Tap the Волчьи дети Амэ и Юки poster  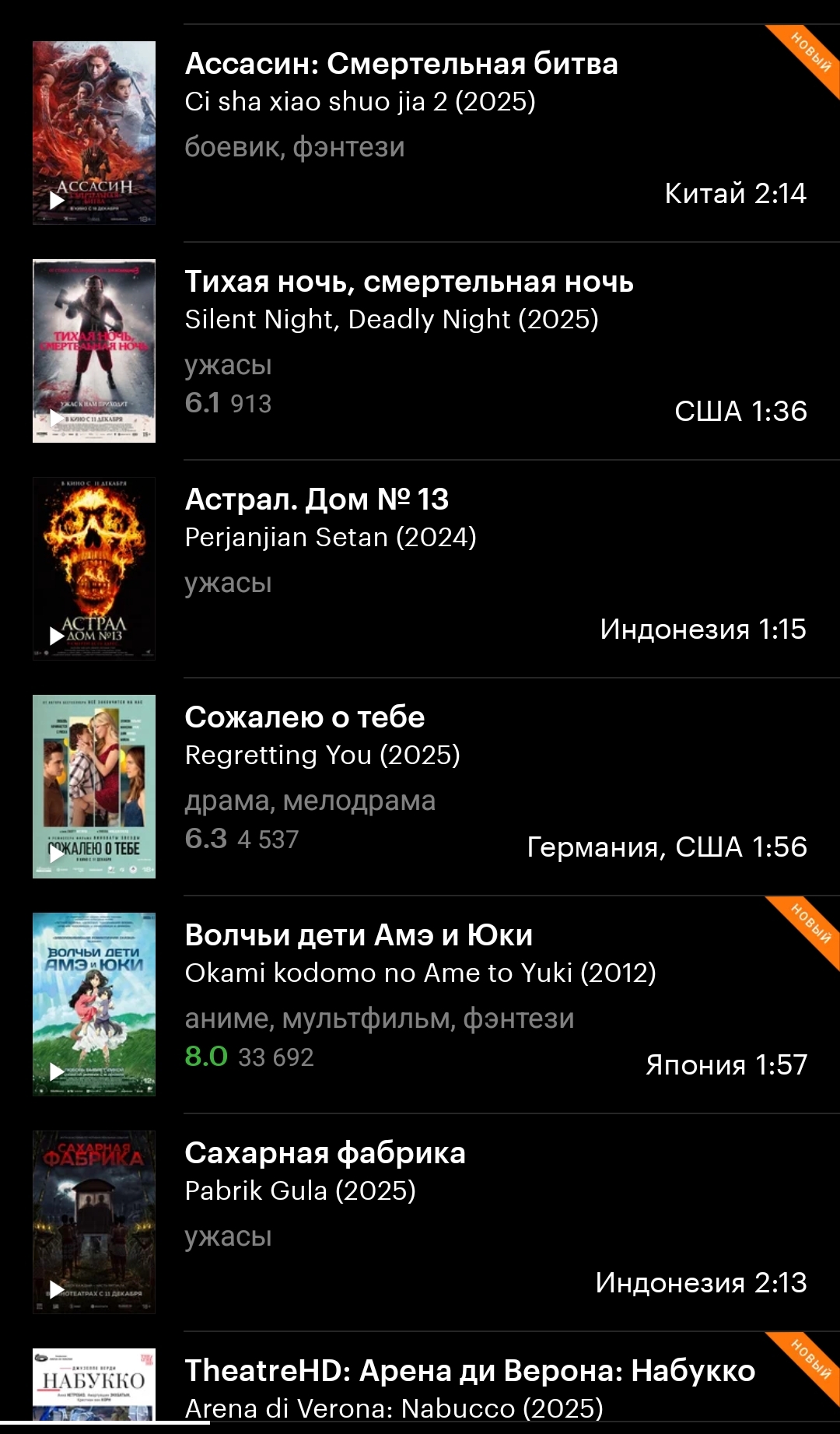point(94,1005)
